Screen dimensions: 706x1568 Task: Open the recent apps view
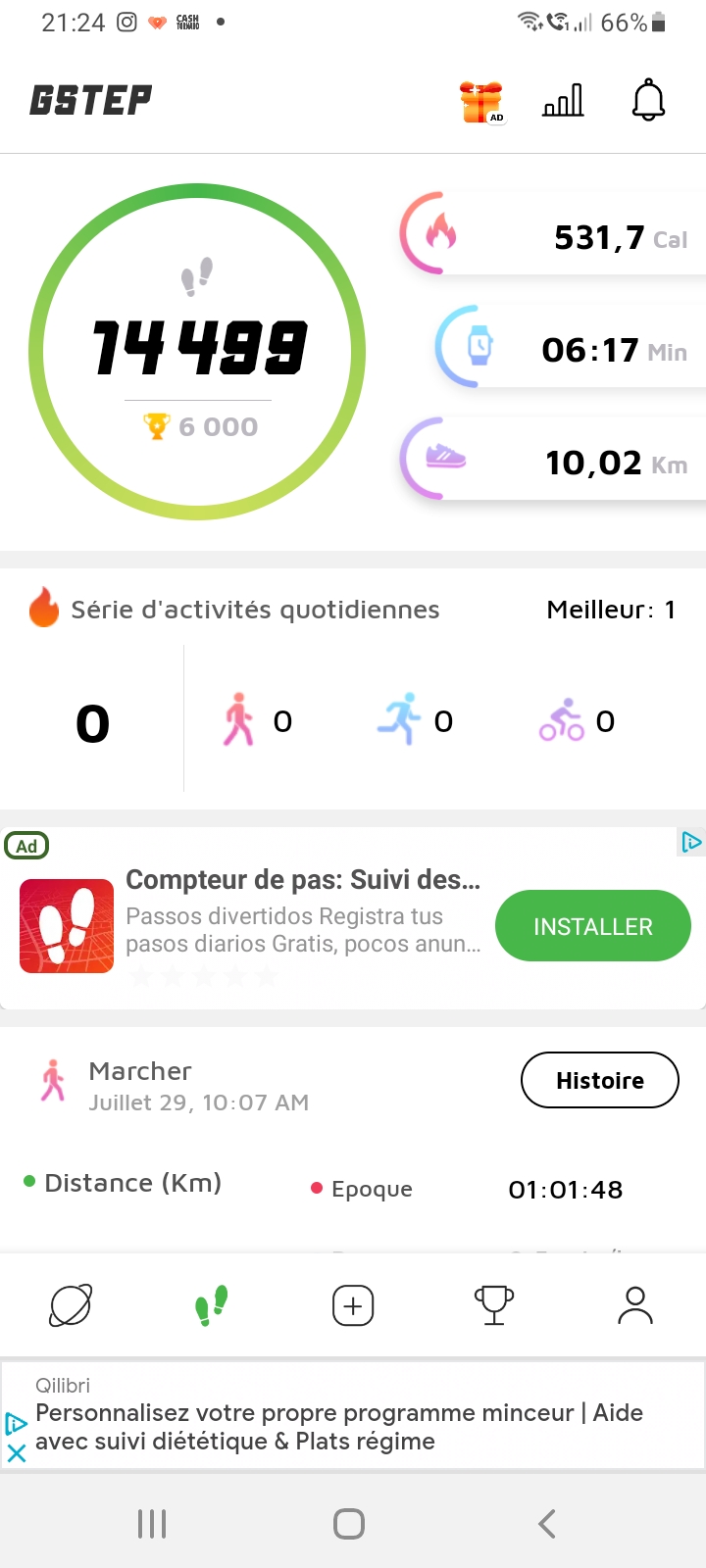click(152, 1524)
